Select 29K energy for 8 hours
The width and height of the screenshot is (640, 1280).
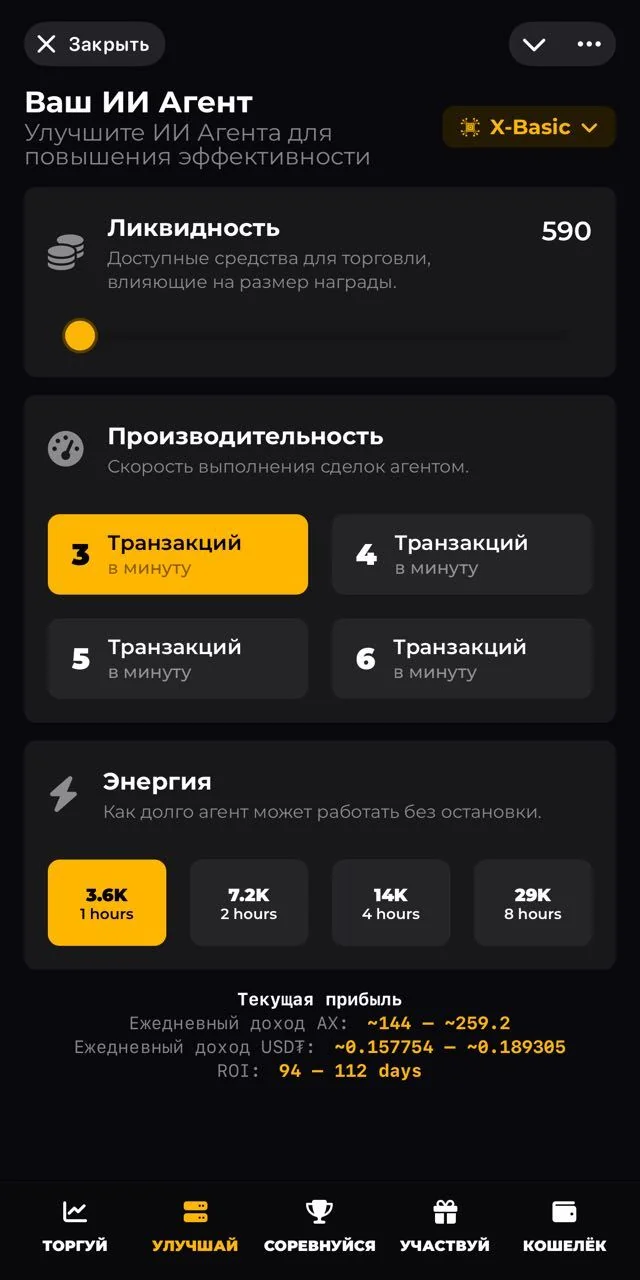(x=533, y=903)
